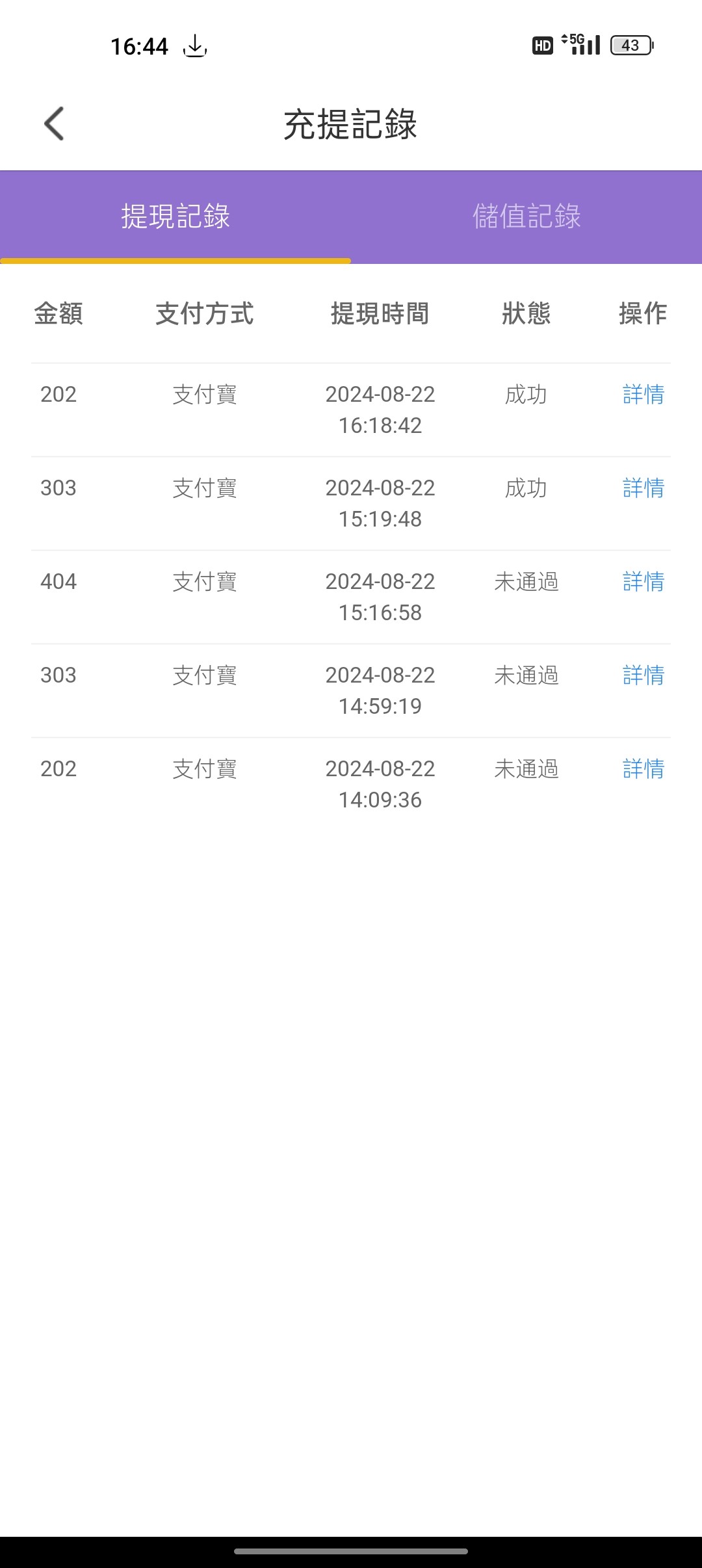
Task: Show 詳情 for the 14:59:19 withdrawal
Action: pos(643,675)
